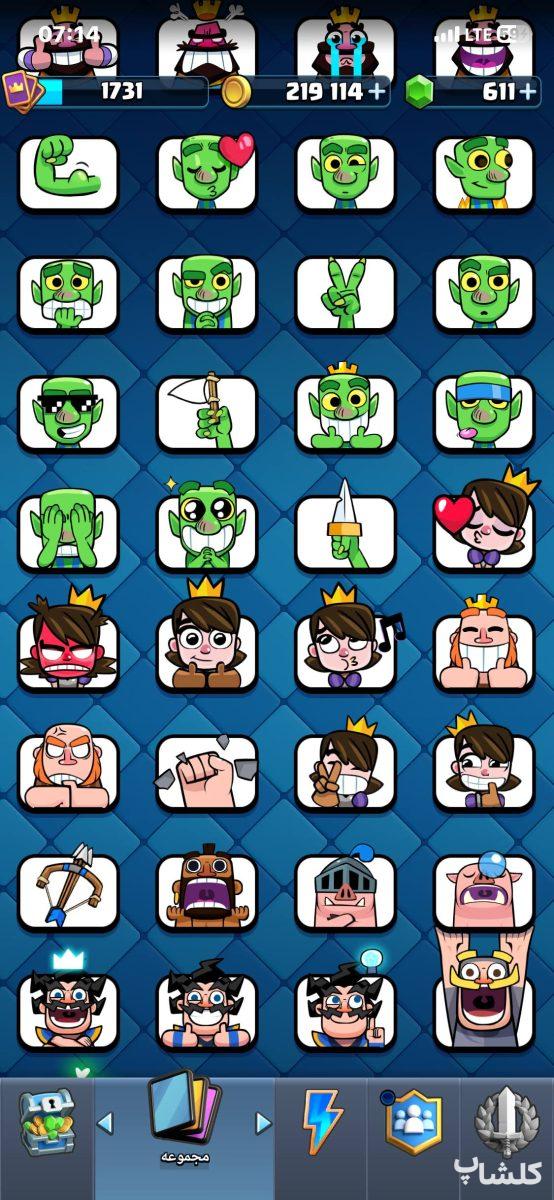This screenshot has width=554, height=1200.
Task: Pick the angry red-faced princess emote
Action: coord(68,650)
